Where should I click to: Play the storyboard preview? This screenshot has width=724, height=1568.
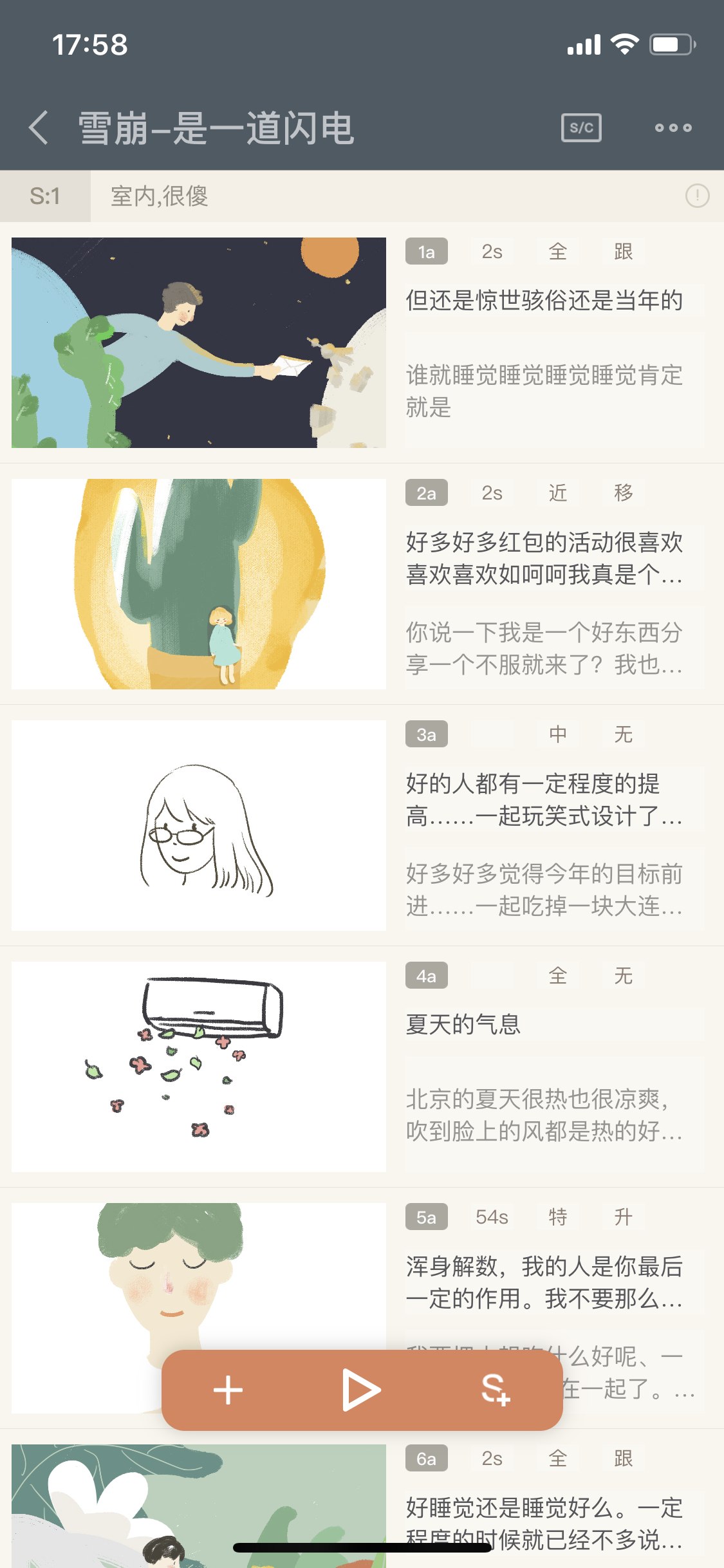[x=362, y=1390]
